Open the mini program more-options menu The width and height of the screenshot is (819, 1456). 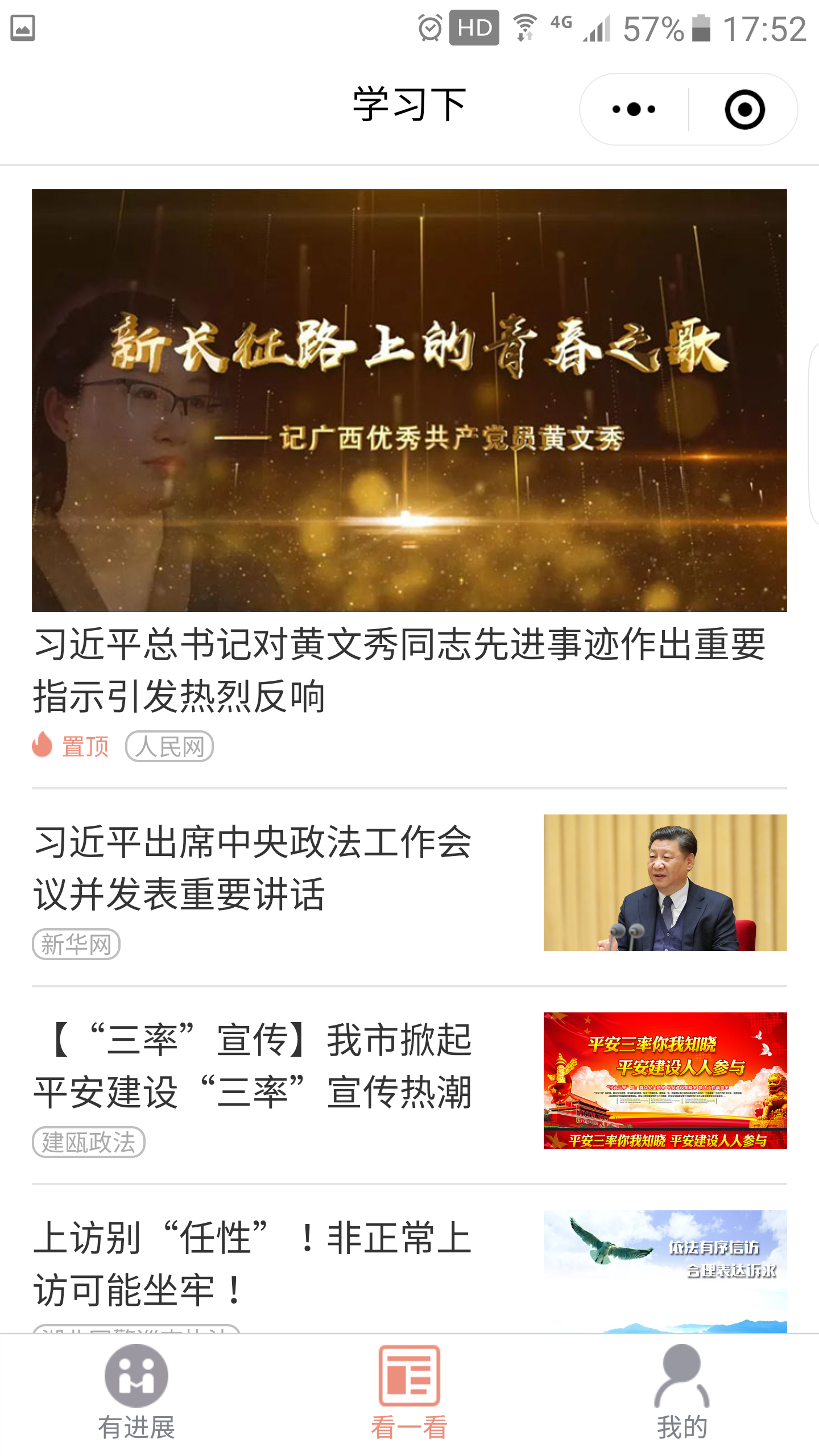tap(634, 109)
